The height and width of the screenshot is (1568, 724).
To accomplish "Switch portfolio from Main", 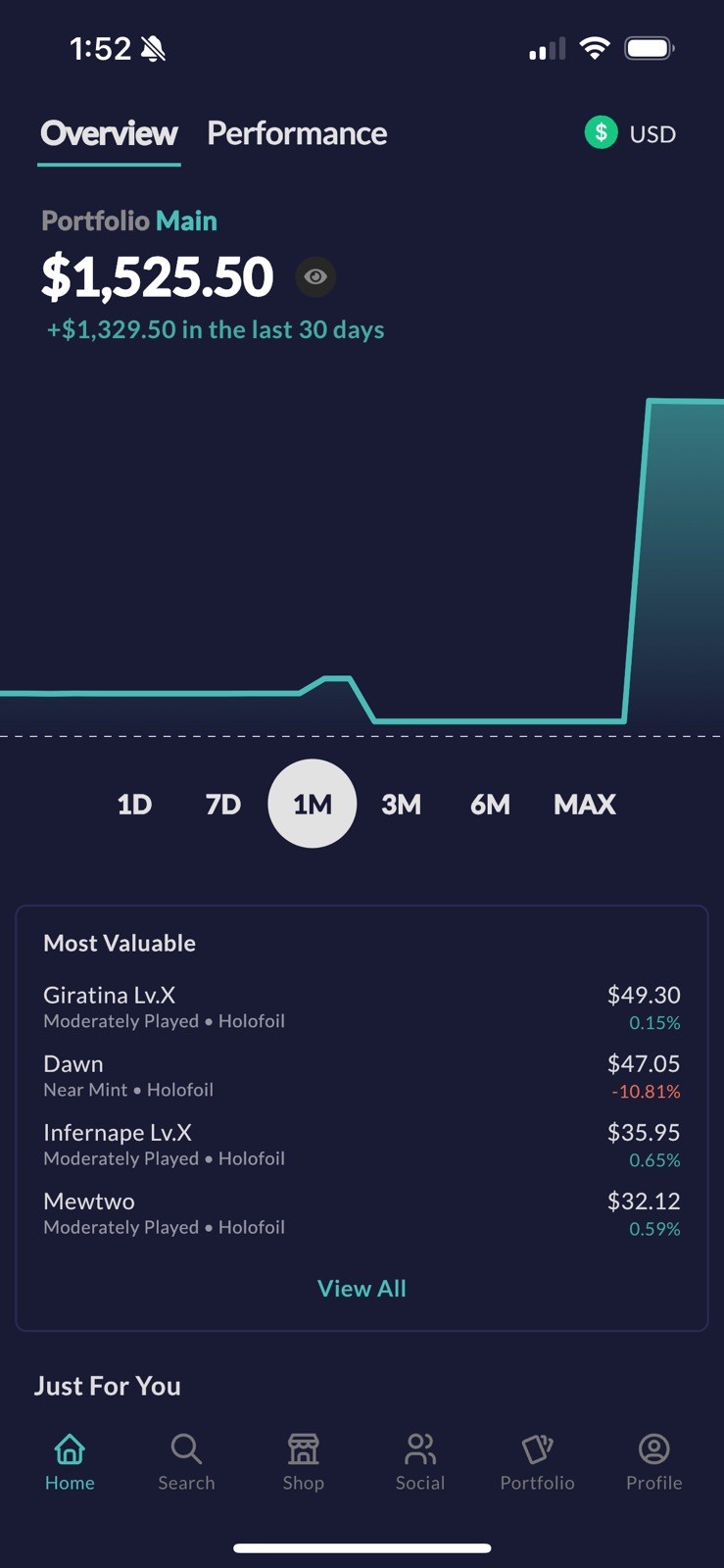I will pos(186,220).
